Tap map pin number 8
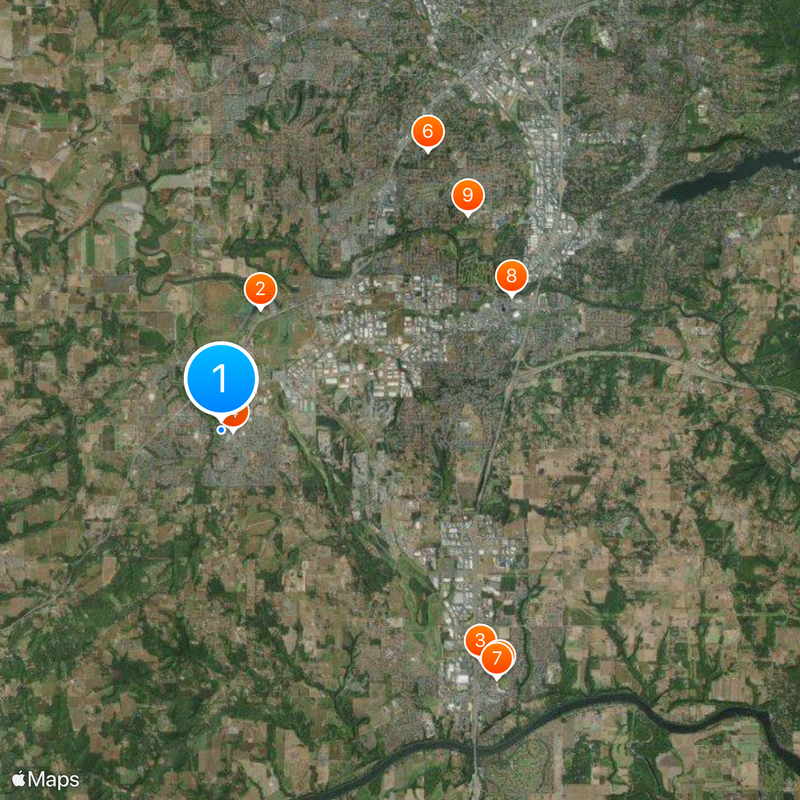The height and width of the screenshot is (800, 800). coord(511,275)
